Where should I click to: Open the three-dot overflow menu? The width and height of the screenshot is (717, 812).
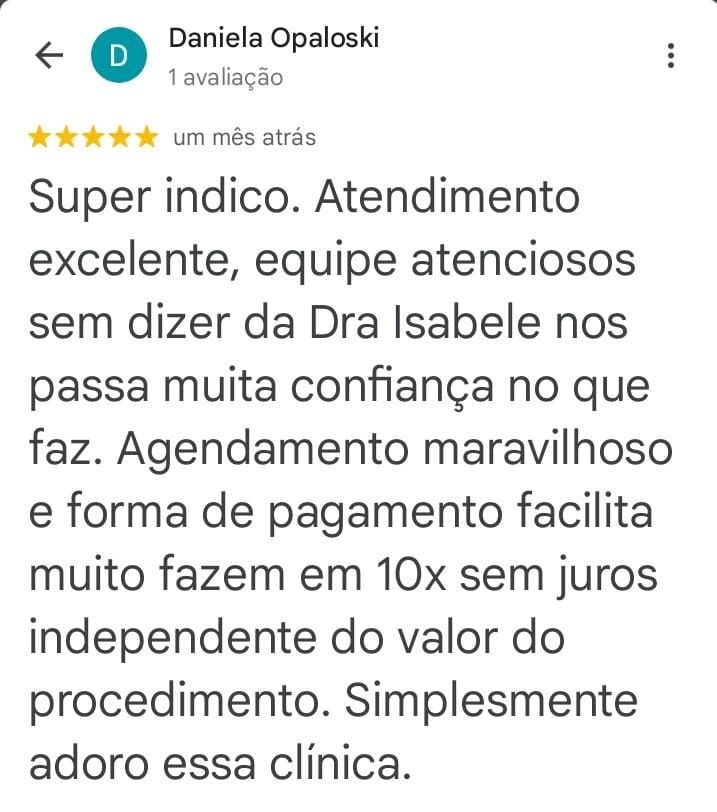point(671,56)
